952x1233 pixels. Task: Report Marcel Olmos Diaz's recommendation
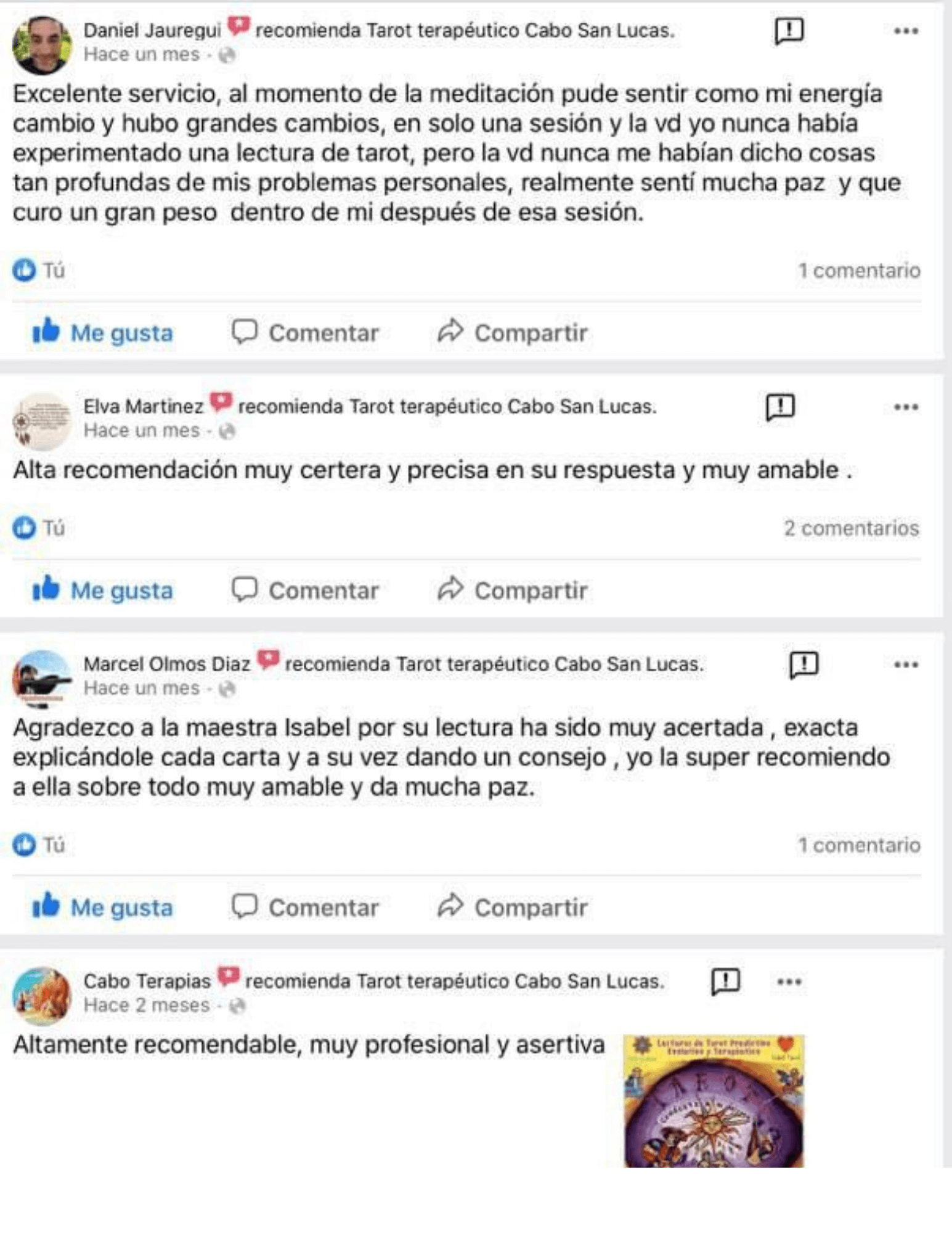point(804,665)
